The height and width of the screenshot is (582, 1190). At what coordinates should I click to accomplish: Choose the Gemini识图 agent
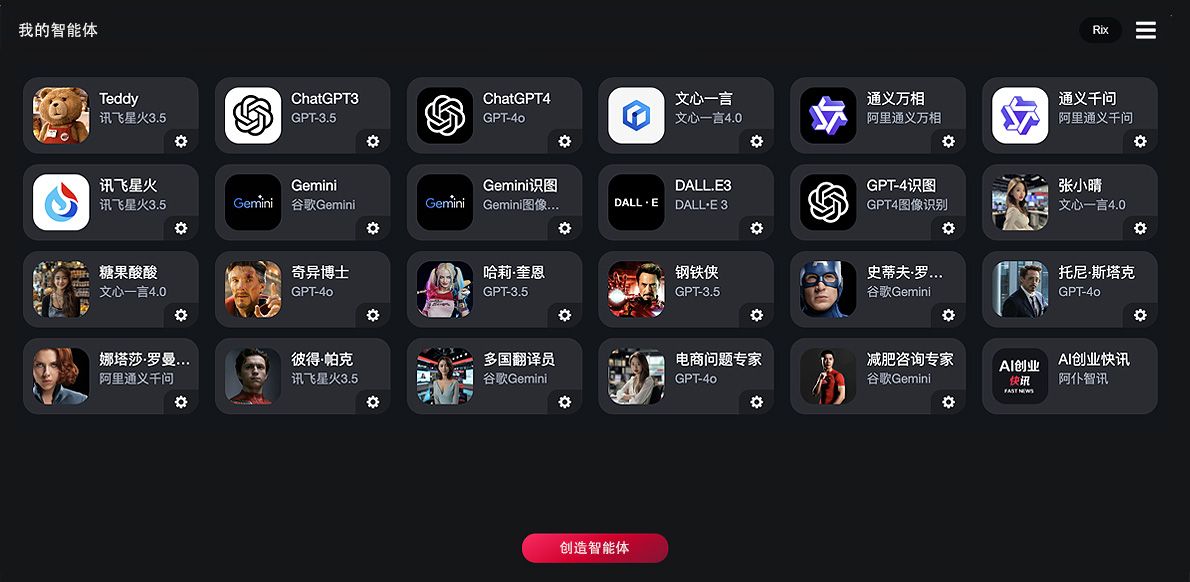[494, 197]
